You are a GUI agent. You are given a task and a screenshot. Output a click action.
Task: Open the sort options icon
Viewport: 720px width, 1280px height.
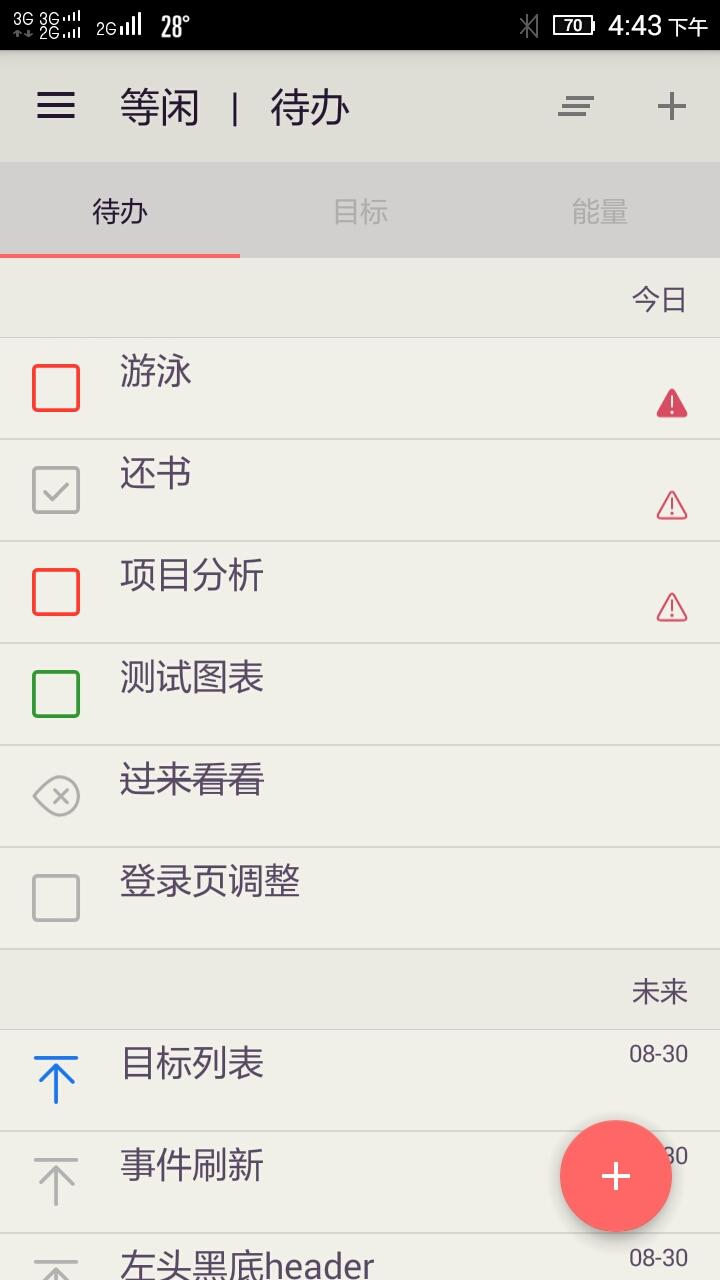(x=576, y=106)
